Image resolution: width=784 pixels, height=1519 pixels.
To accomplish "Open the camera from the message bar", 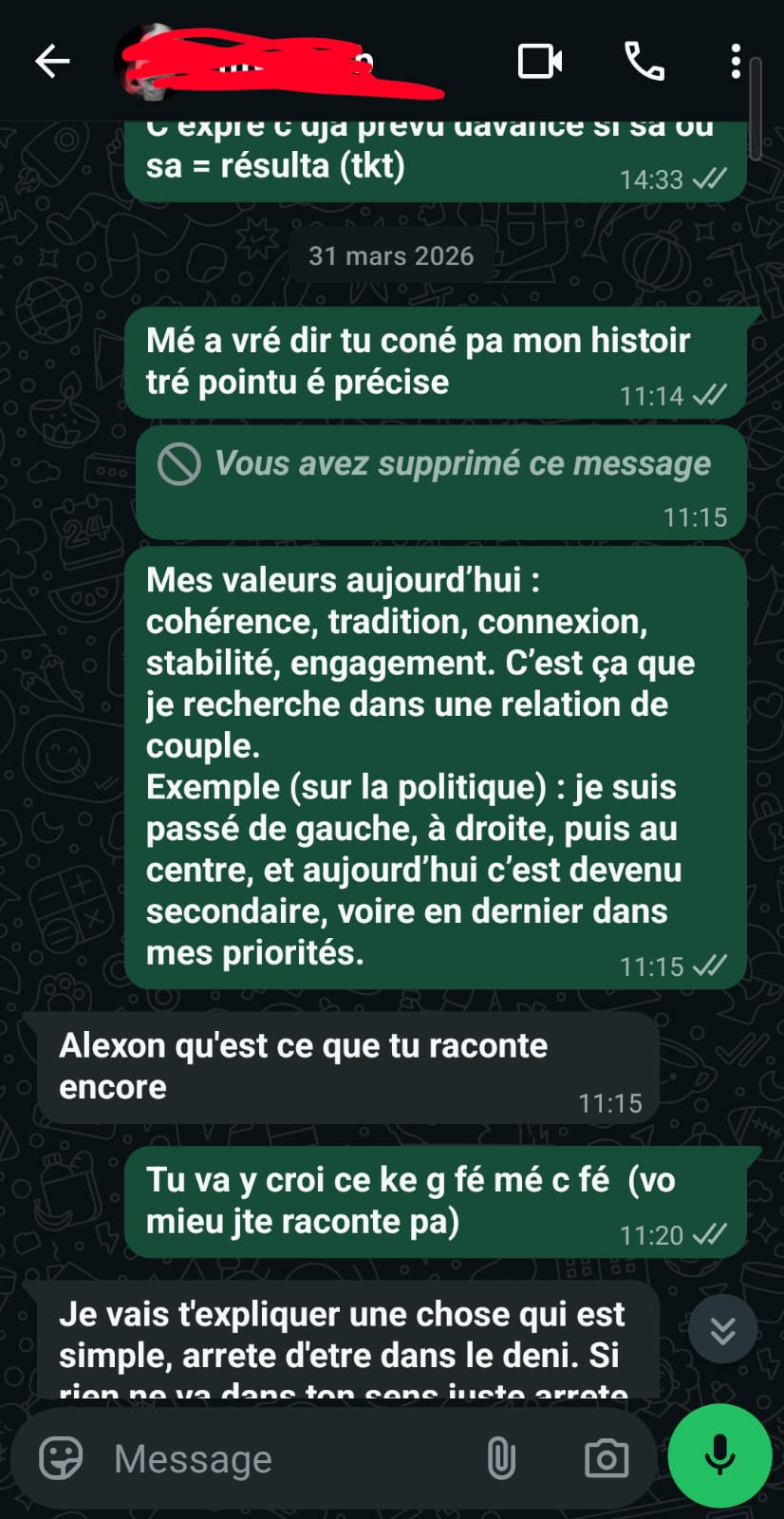I will (x=607, y=1458).
